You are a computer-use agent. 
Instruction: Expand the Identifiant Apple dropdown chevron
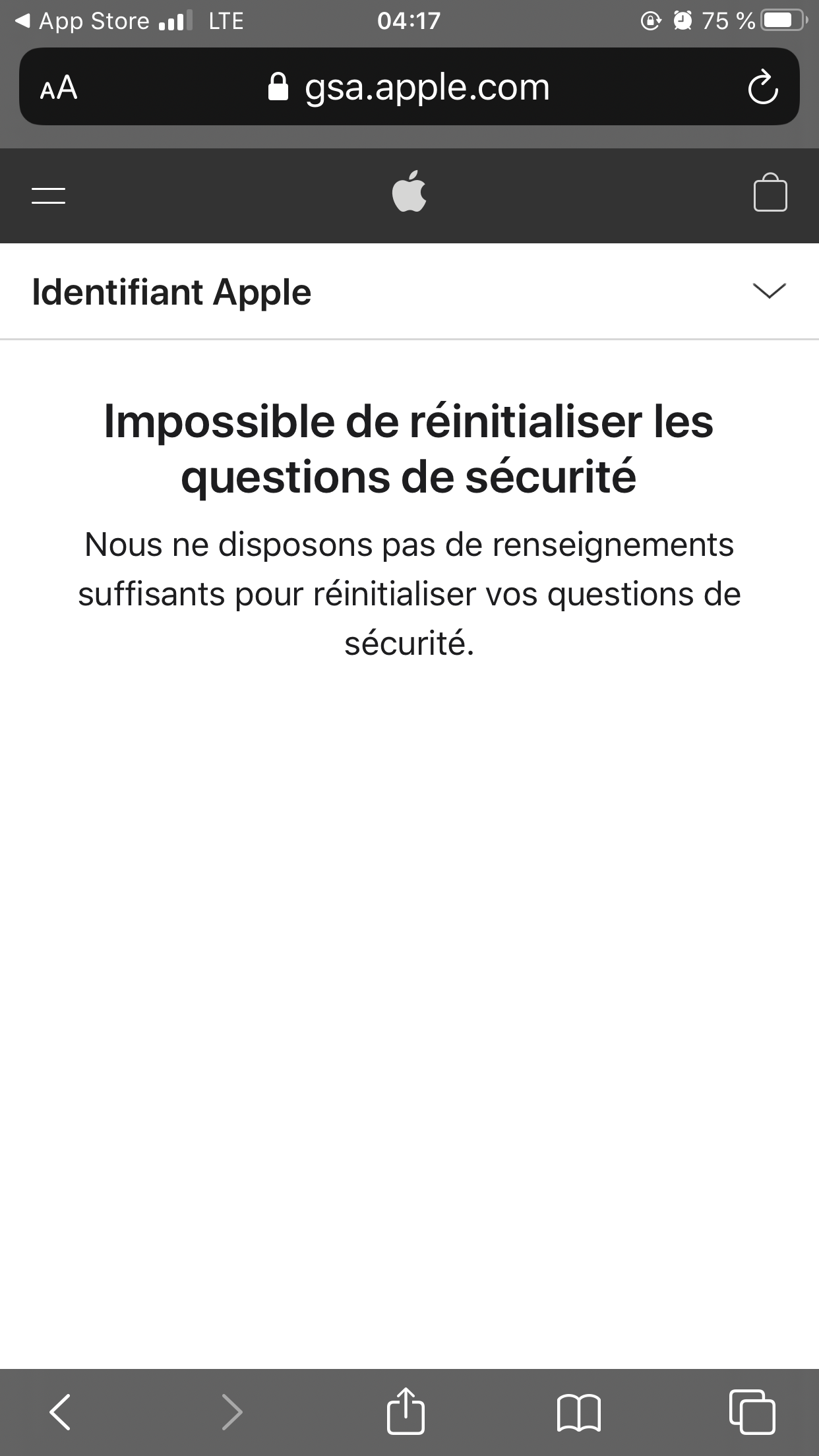click(x=769, y=291)
